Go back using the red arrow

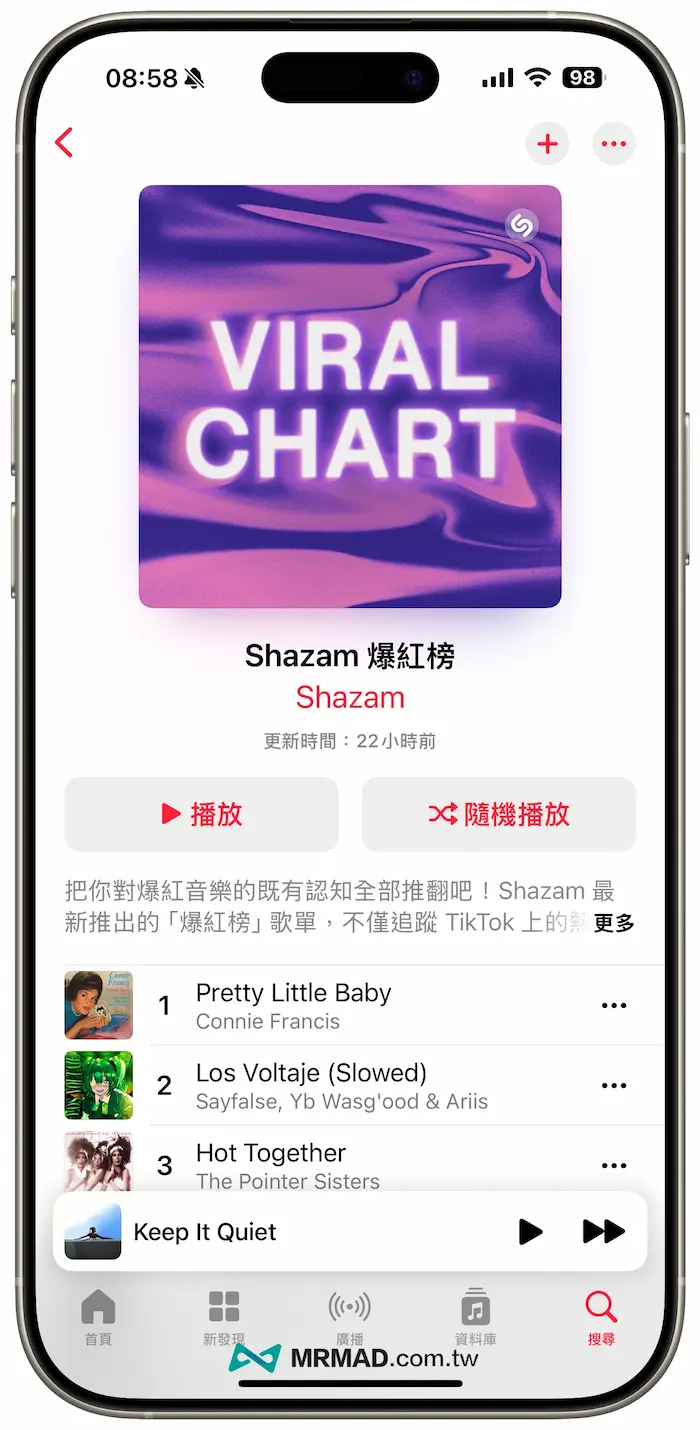pos(65,143)
